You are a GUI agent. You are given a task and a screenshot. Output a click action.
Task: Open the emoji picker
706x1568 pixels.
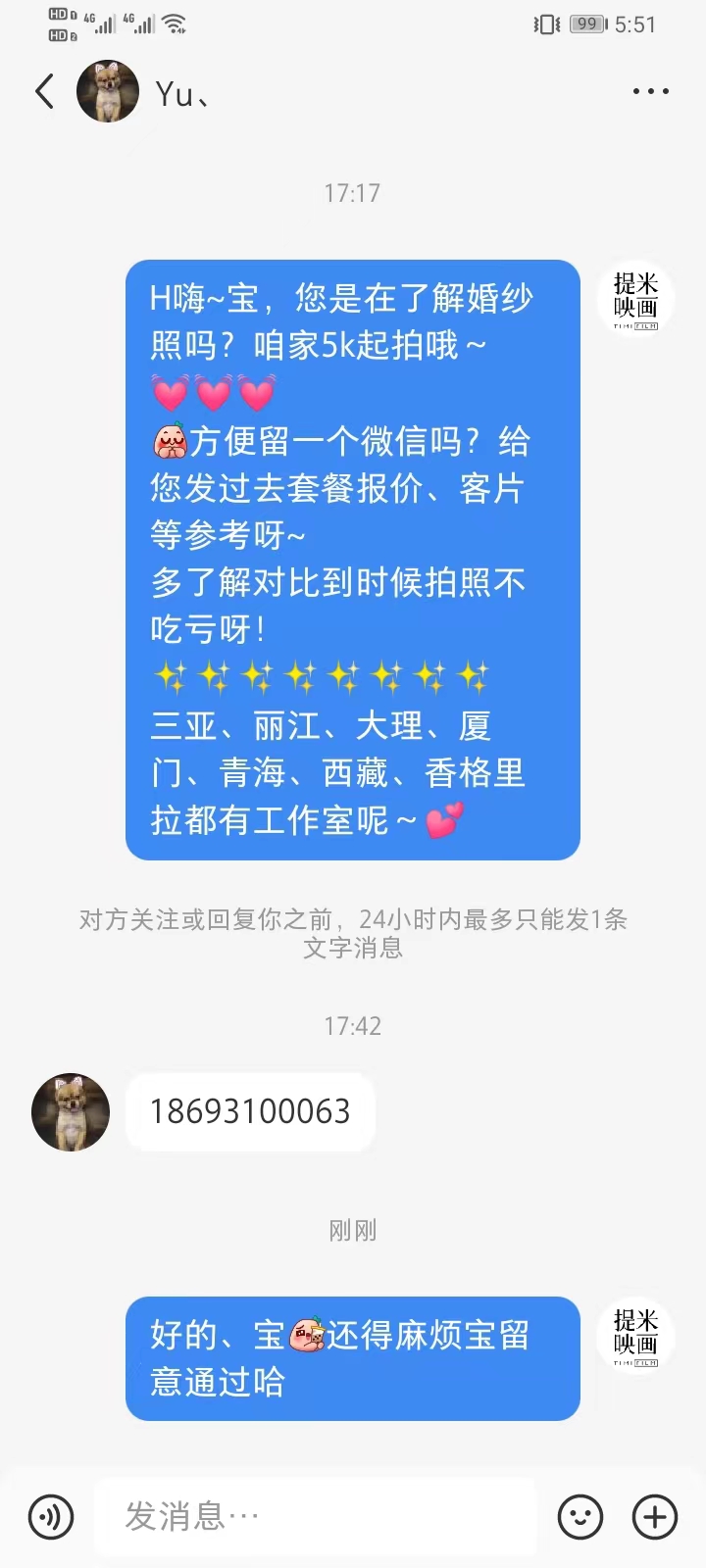pos(580,1517)
